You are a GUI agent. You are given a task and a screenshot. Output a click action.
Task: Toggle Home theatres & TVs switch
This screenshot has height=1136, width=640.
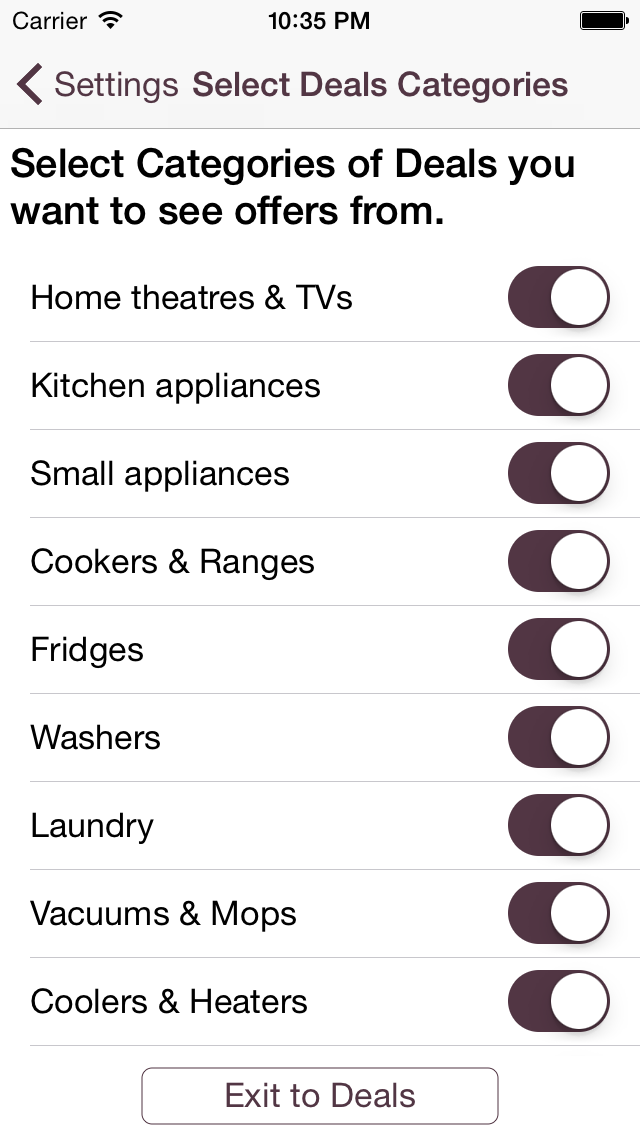coord(558,297)
